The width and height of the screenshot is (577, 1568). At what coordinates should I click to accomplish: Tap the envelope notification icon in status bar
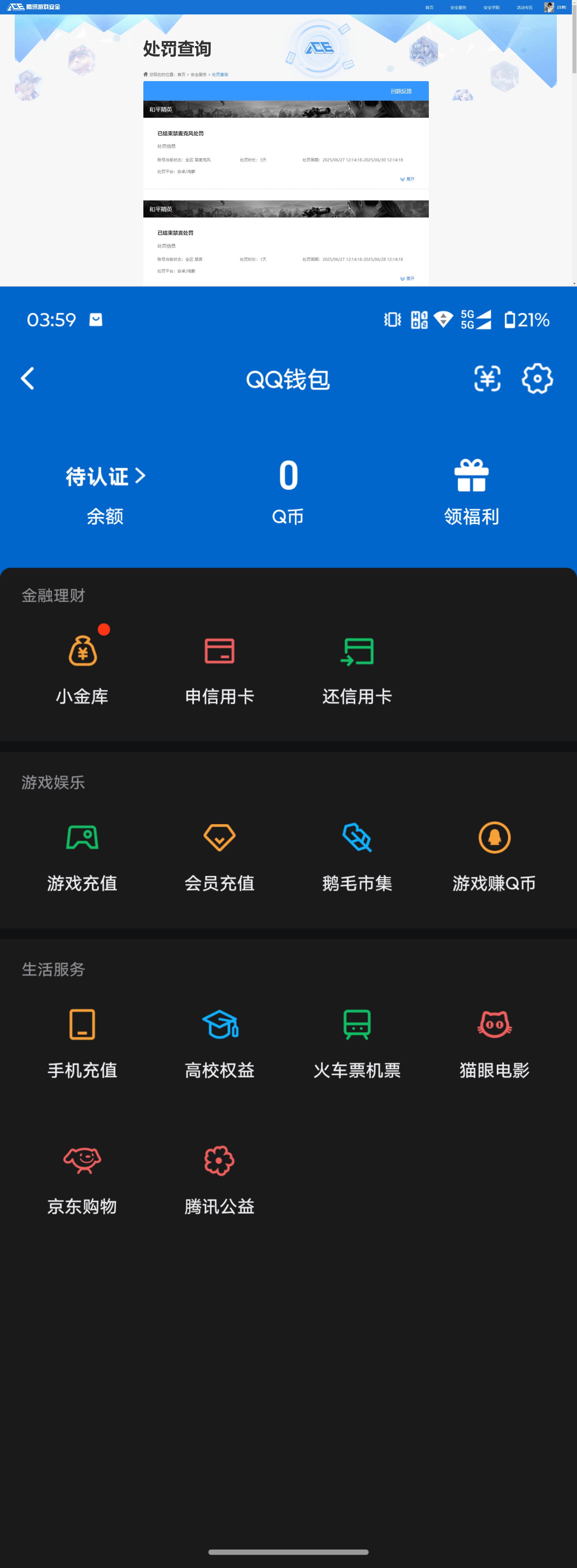coord(96,320)
